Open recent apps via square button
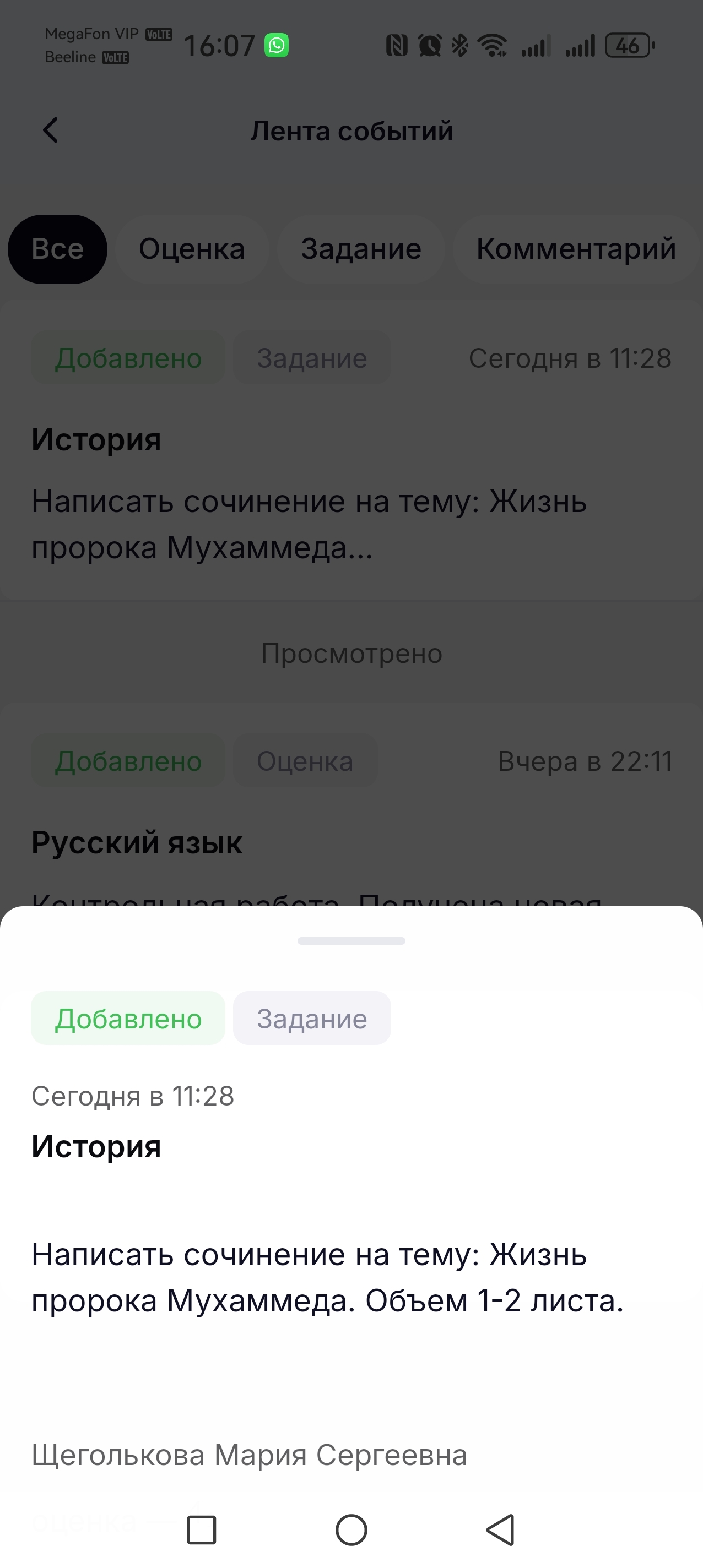703x1568 pixels. (x=202, y=1529)
